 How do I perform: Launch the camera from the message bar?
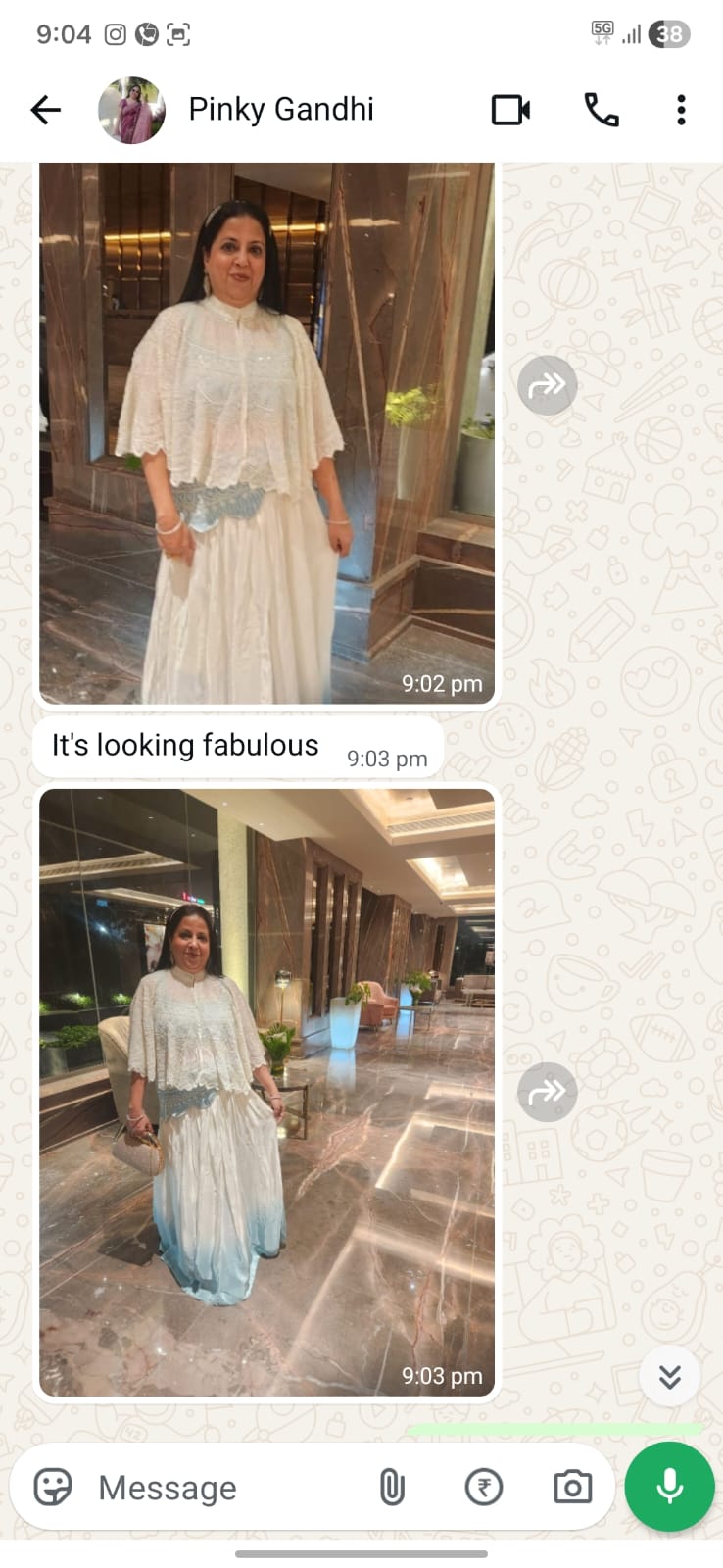point(572,1488)
